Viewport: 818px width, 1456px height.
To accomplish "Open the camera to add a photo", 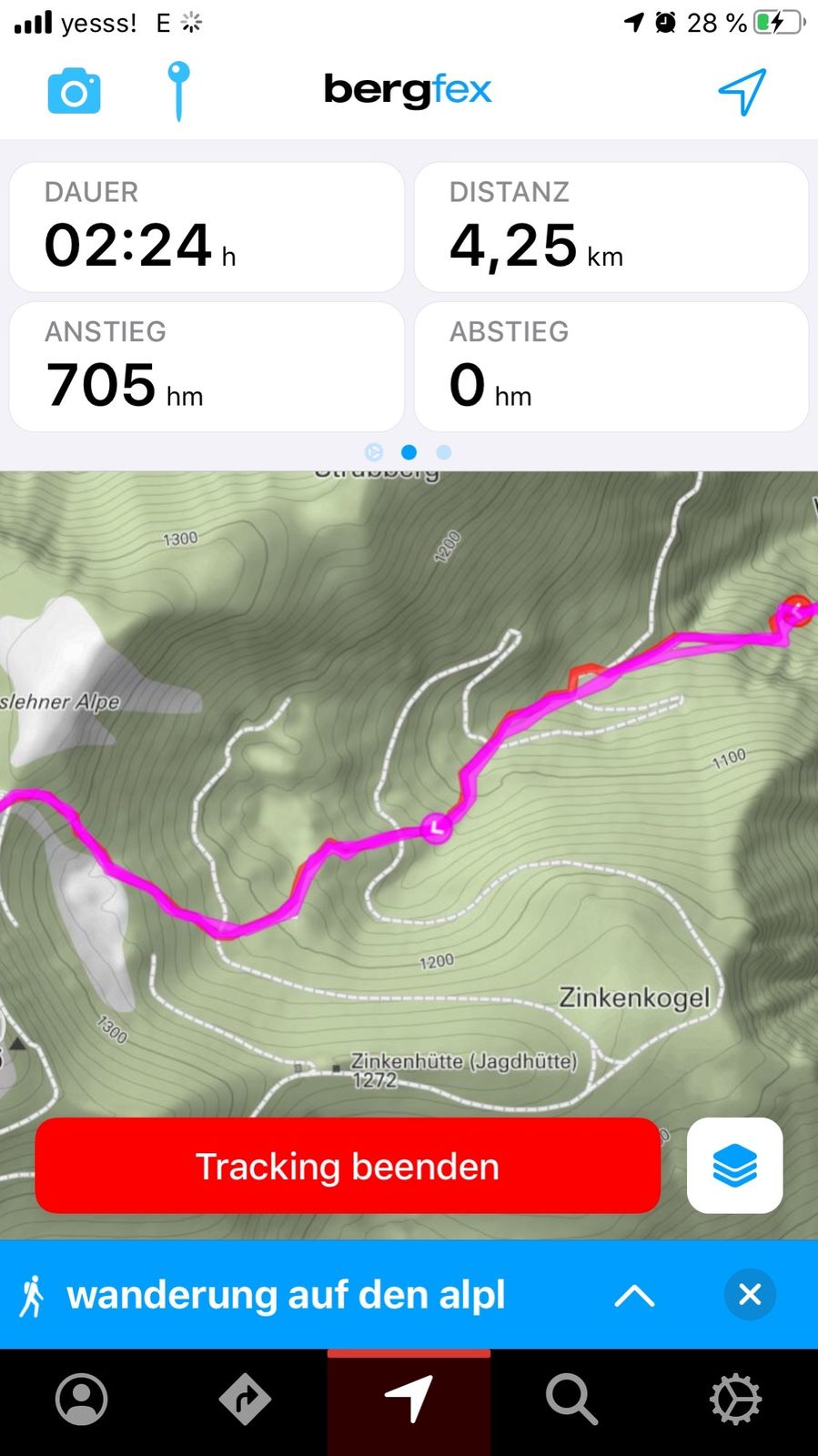I will 74,91.
